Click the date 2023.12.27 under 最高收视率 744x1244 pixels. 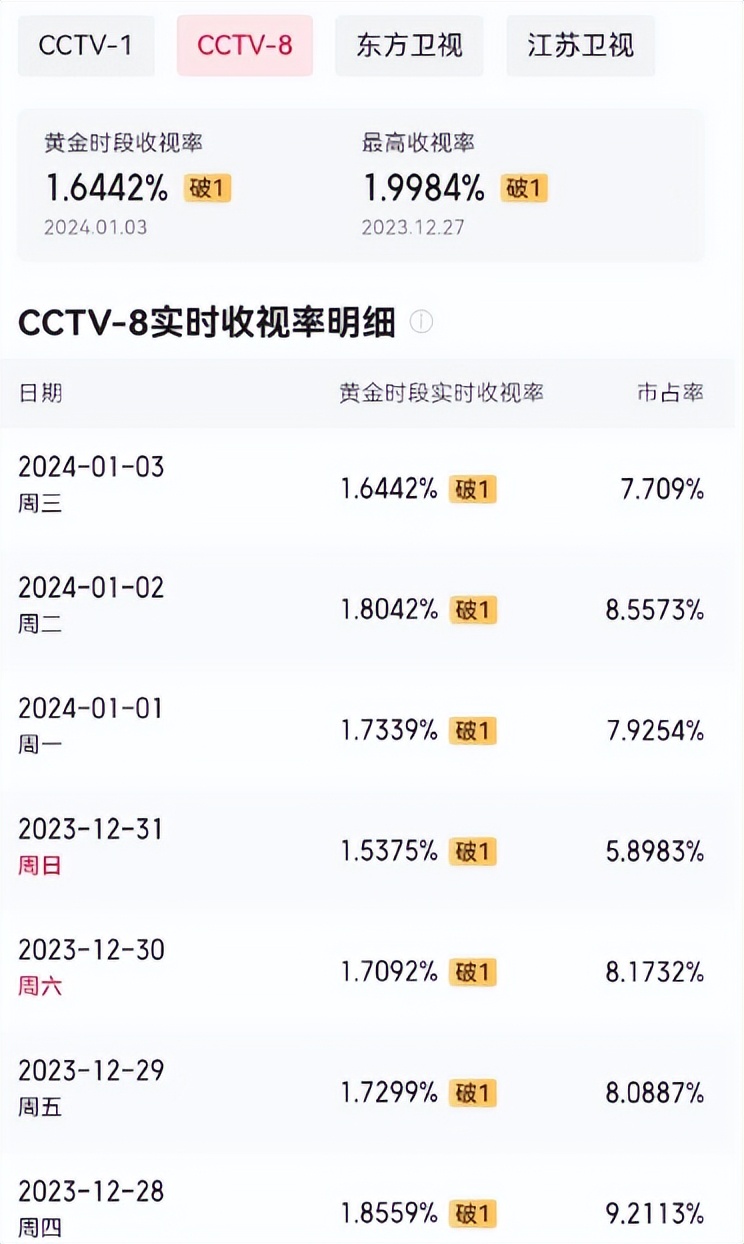coord(412,228)
